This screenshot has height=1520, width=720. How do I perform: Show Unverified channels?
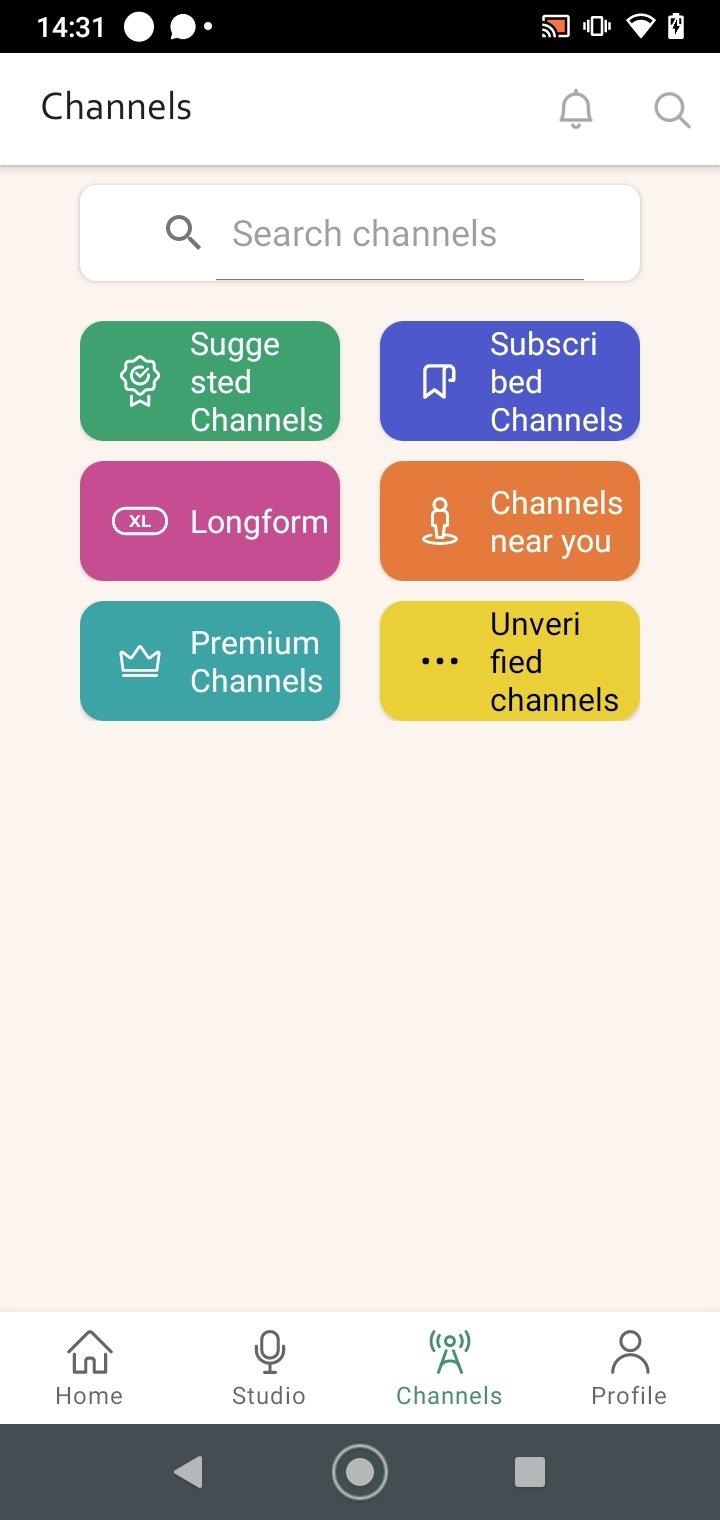click(x=510, y=661)
